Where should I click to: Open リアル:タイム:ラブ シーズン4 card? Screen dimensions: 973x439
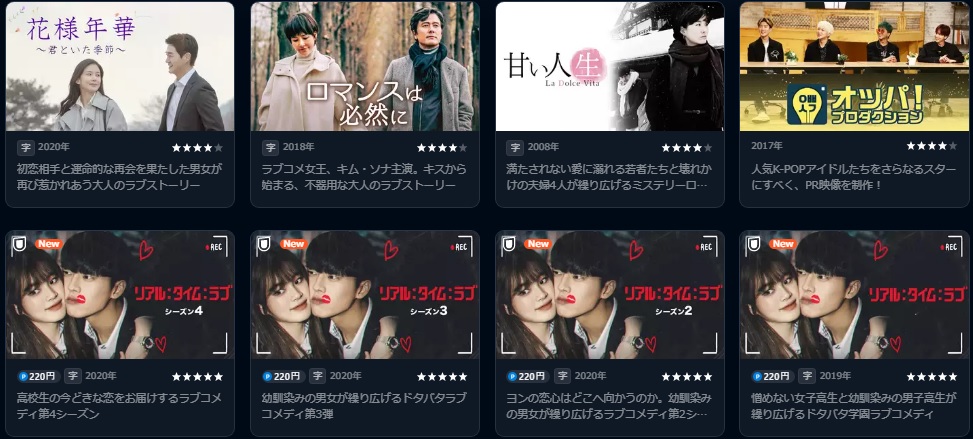(119, 296)
